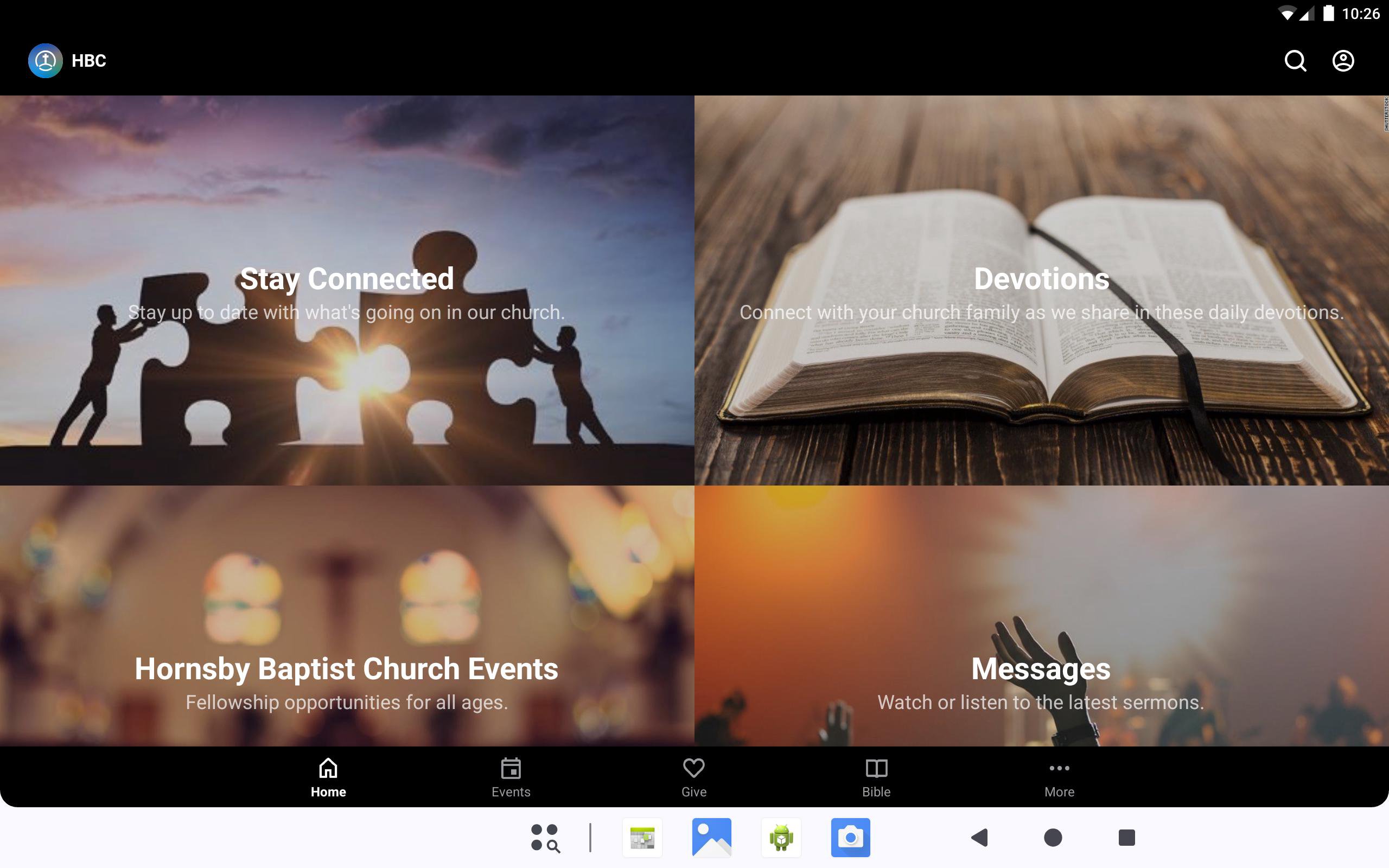Switch to the Give tab
The height and width of the screenshot is (868, 1389).
(694, 777)
